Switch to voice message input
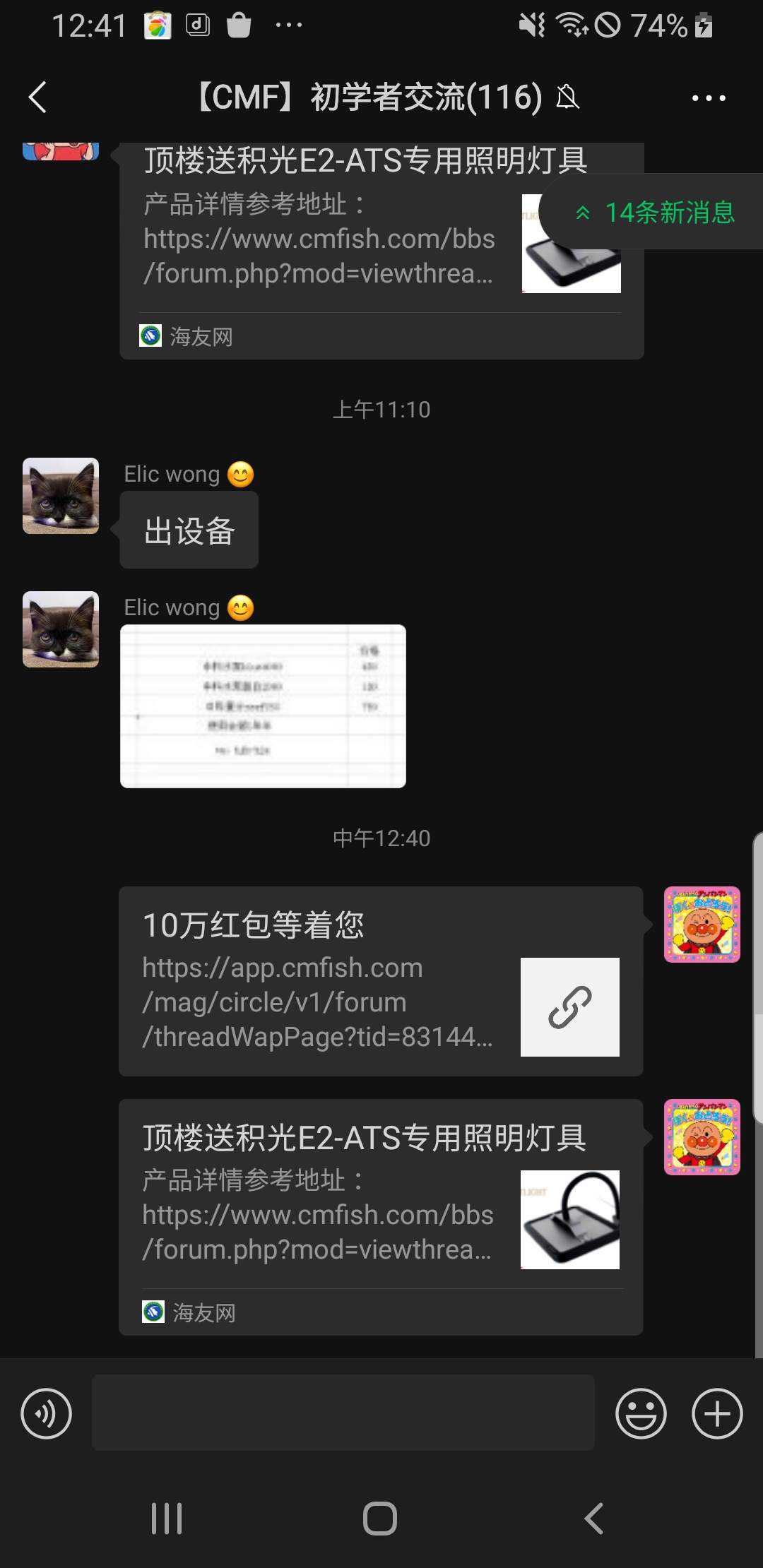 (47, 1413)
